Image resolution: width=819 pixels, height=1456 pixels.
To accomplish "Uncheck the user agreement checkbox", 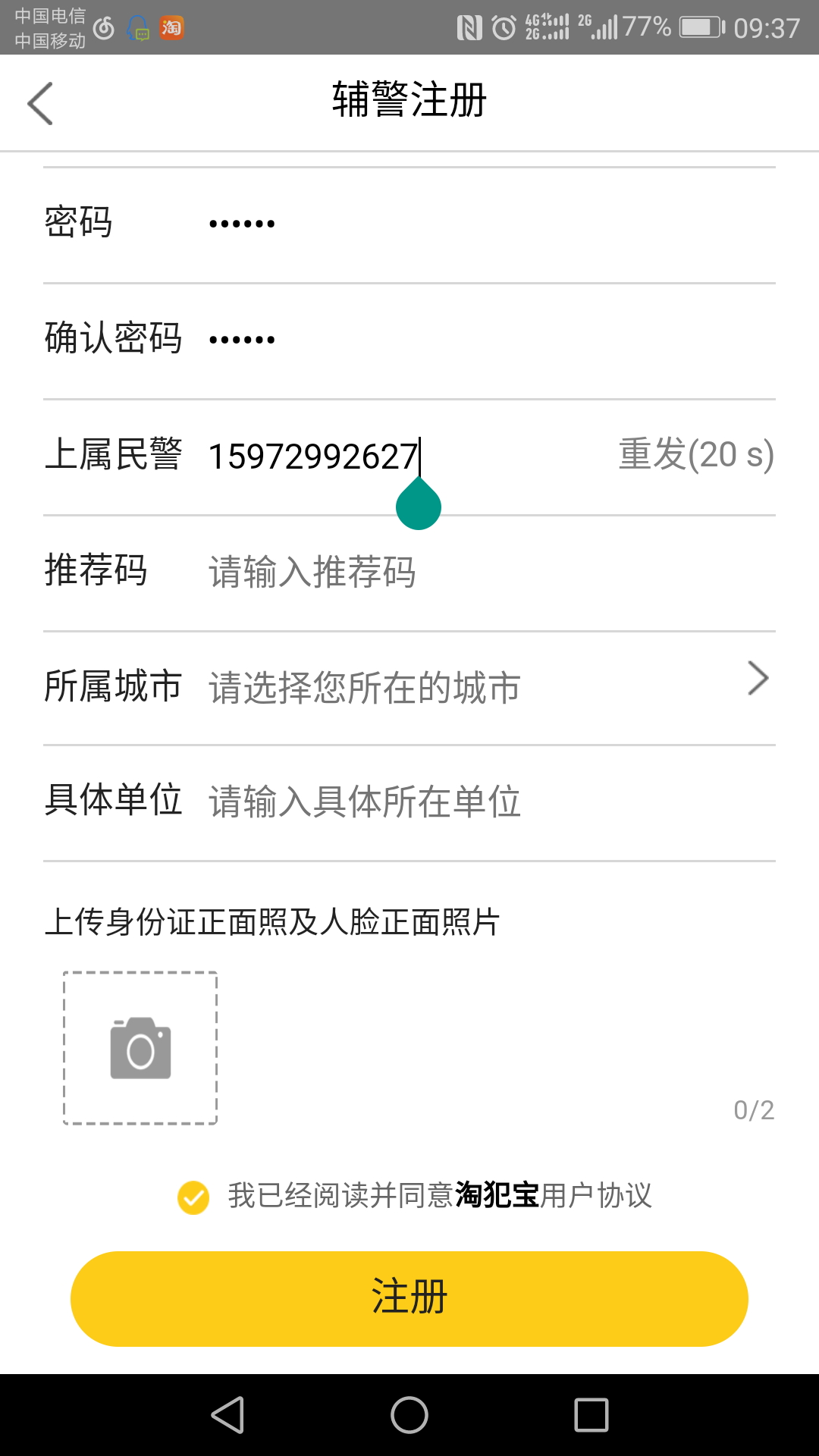I will click(x=193, y=1197).
